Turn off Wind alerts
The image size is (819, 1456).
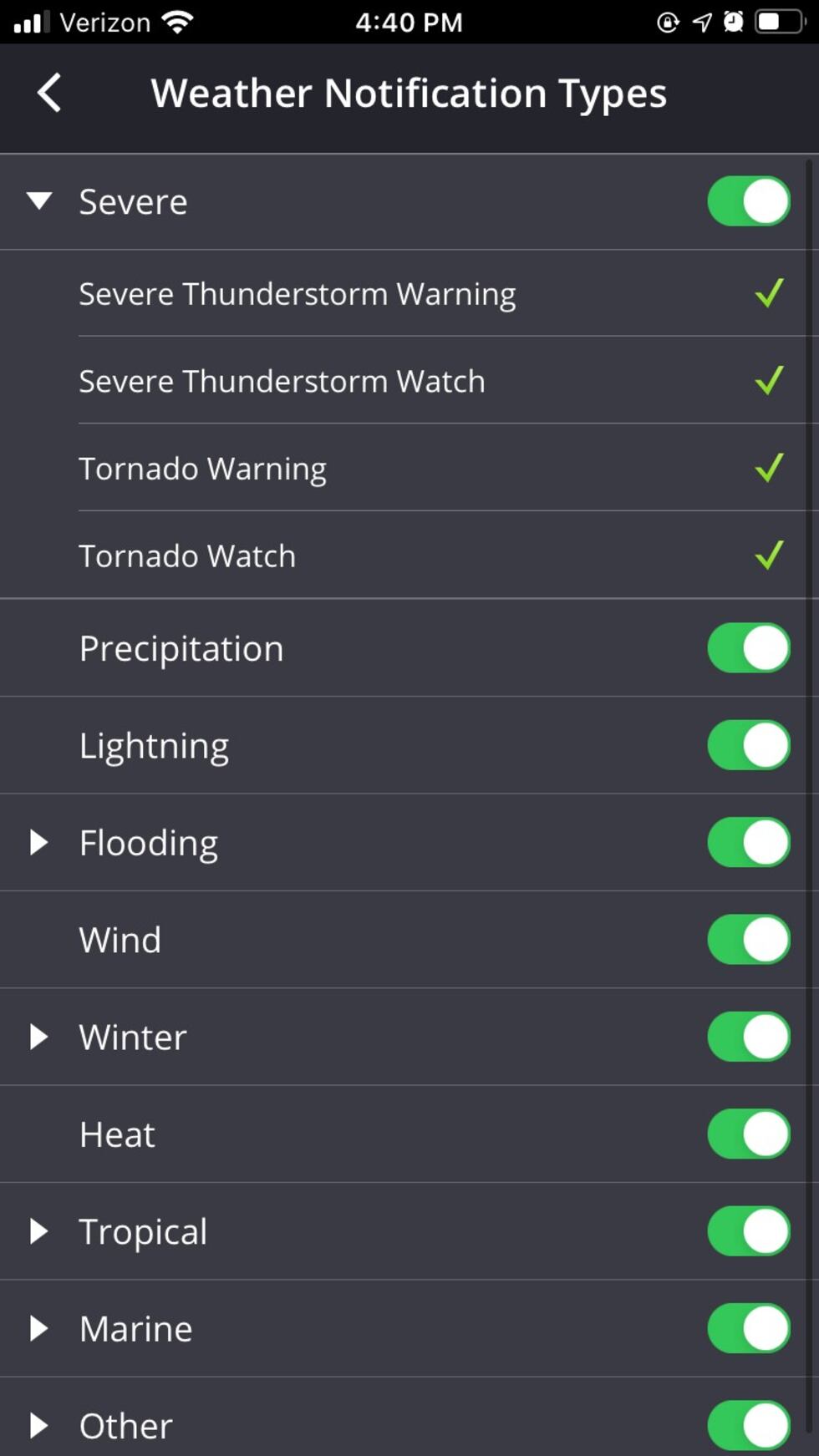pos(748,939)
